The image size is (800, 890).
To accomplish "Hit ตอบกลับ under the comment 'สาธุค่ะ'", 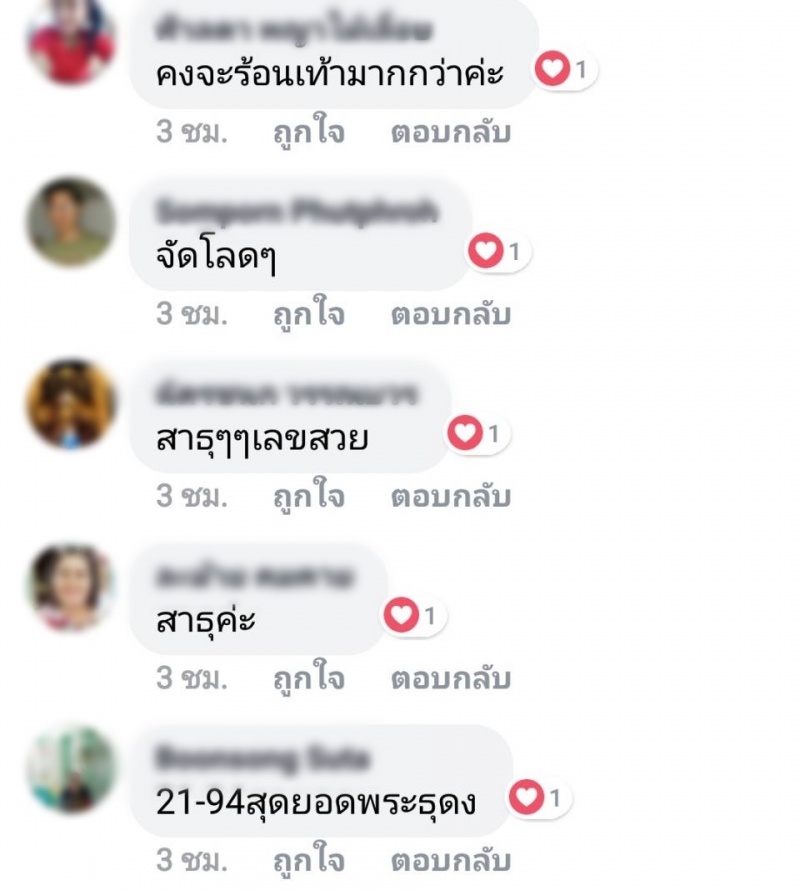I will (x=450, y=678).
